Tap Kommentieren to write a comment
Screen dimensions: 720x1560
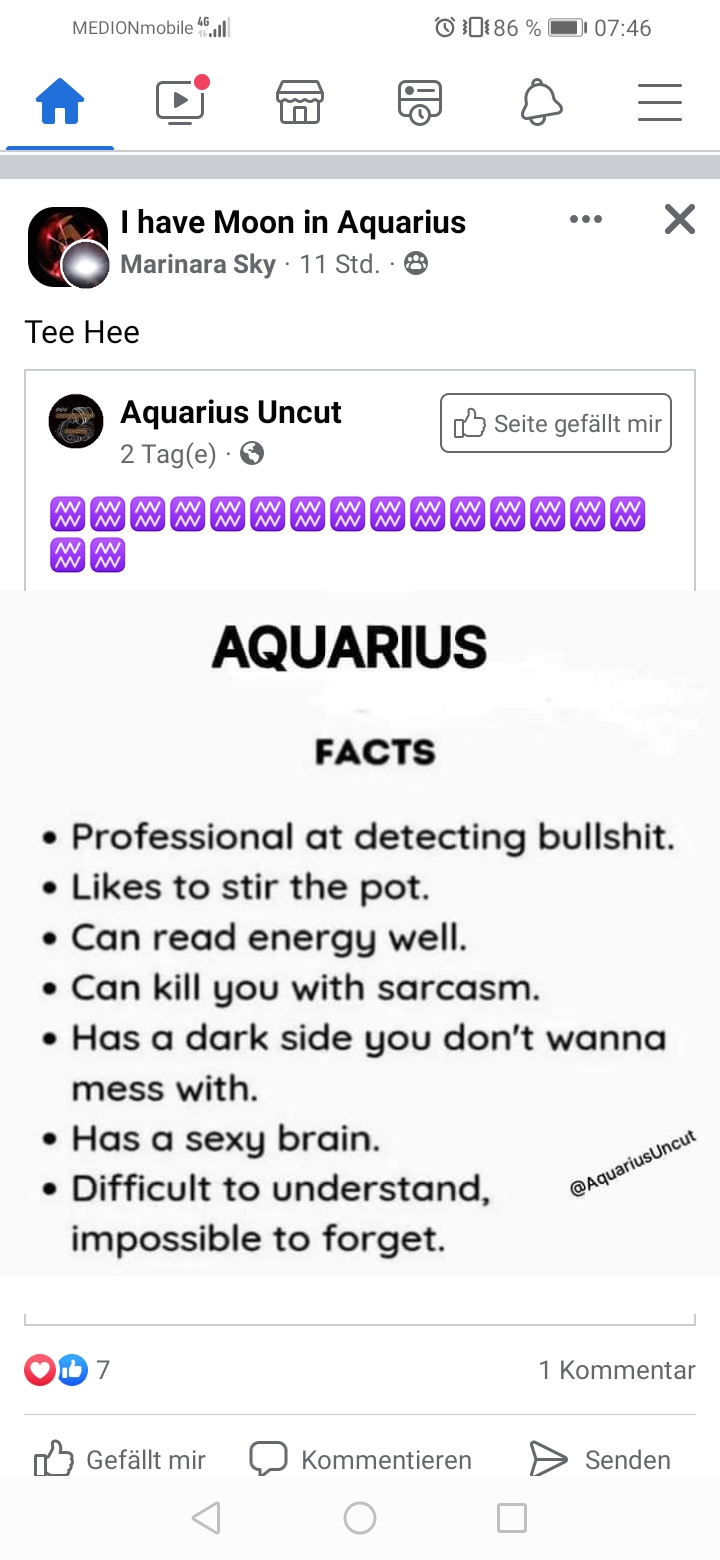(360, 1460)
